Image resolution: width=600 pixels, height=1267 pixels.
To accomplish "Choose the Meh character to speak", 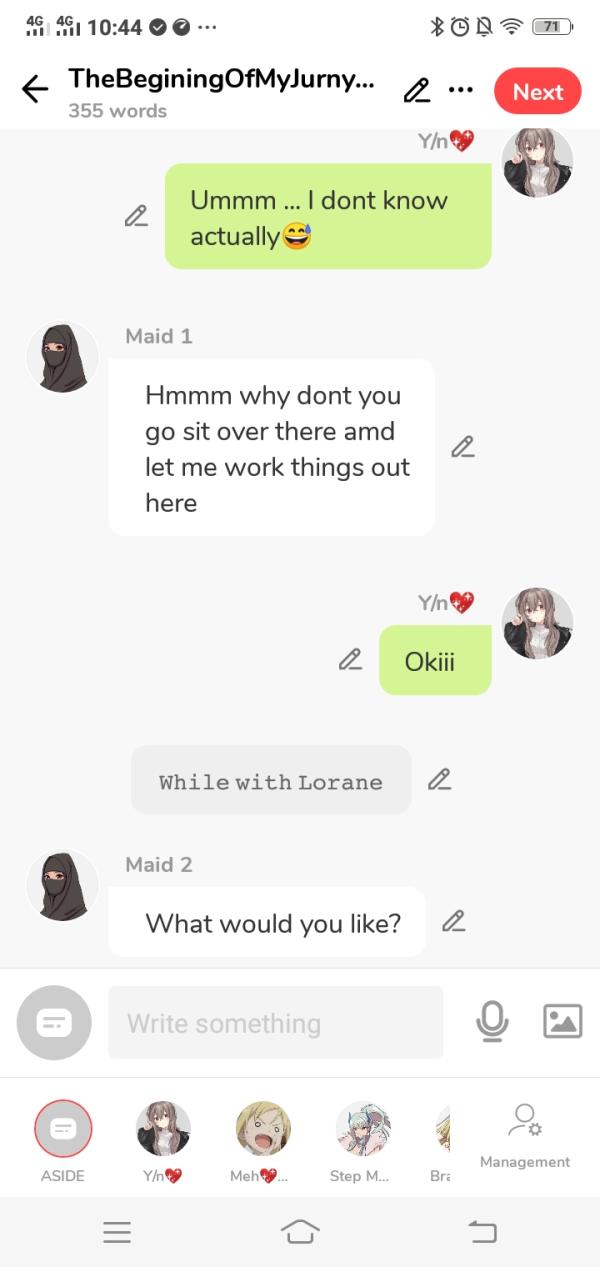I will [x=262, y=1130].
